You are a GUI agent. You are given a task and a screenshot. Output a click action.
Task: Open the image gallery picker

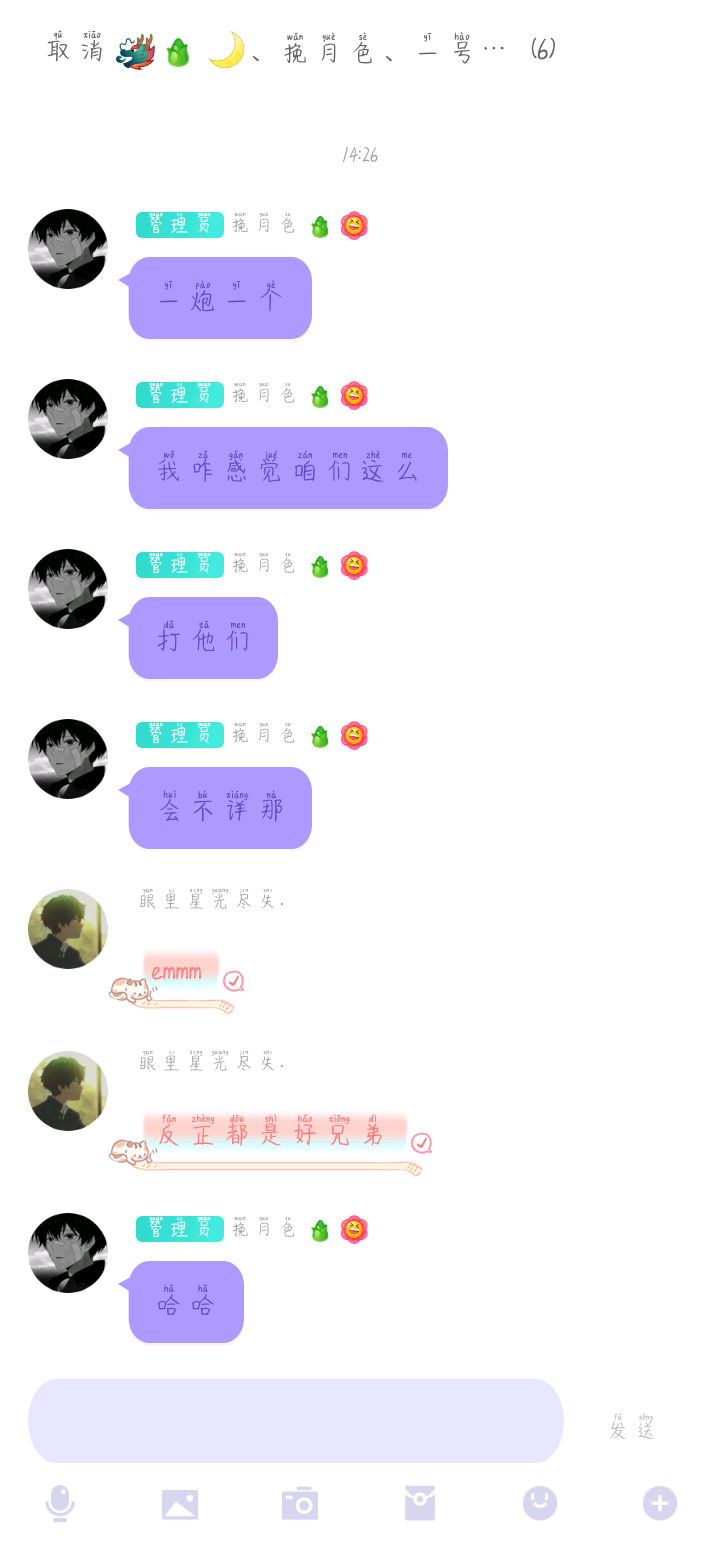[180, 1503]
